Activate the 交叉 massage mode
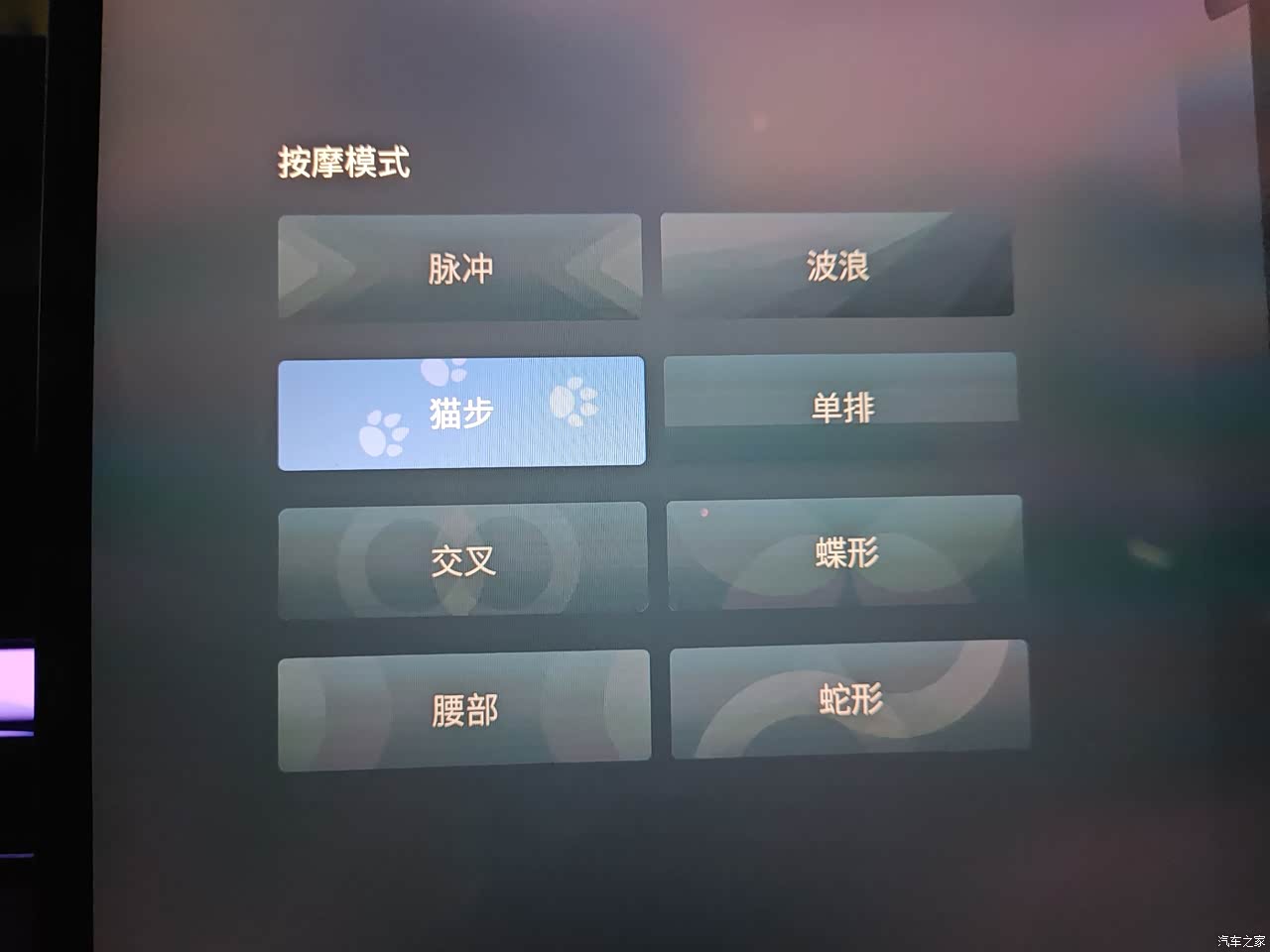Image resolution: width=1270 pixels, height=952 pixels. click(462, 561)
